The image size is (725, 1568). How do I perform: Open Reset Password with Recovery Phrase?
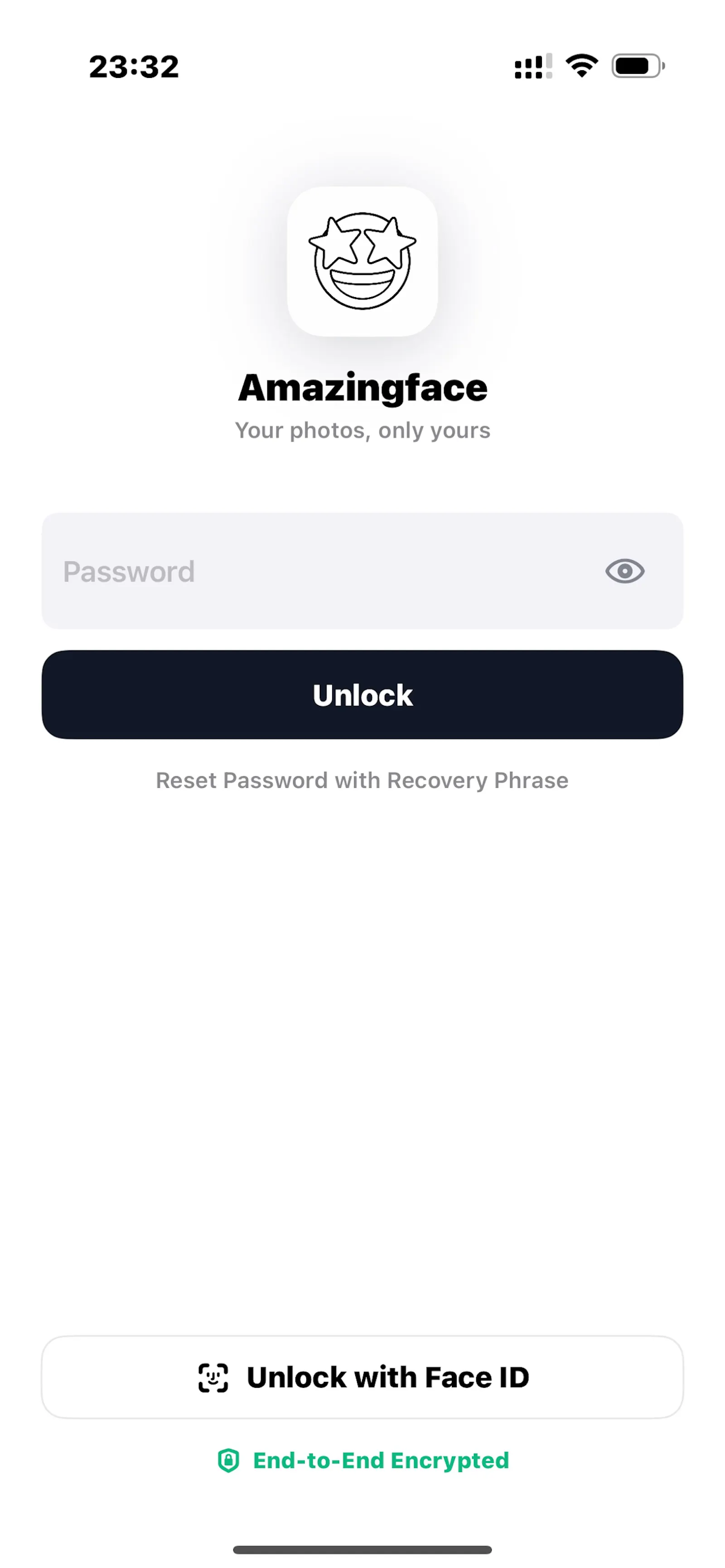[x=362, y=780]
